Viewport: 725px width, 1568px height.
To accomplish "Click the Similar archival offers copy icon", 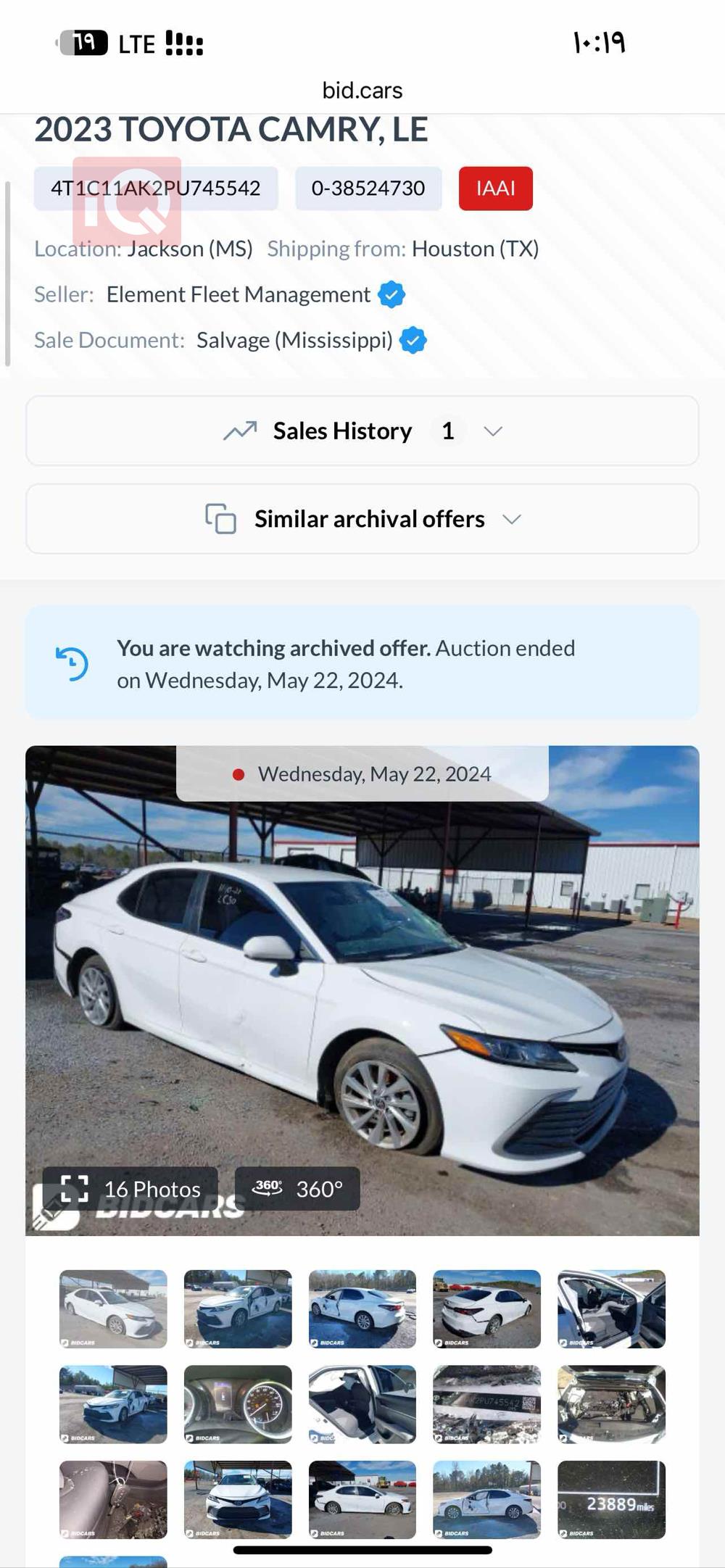I will [x=221, y=518].
